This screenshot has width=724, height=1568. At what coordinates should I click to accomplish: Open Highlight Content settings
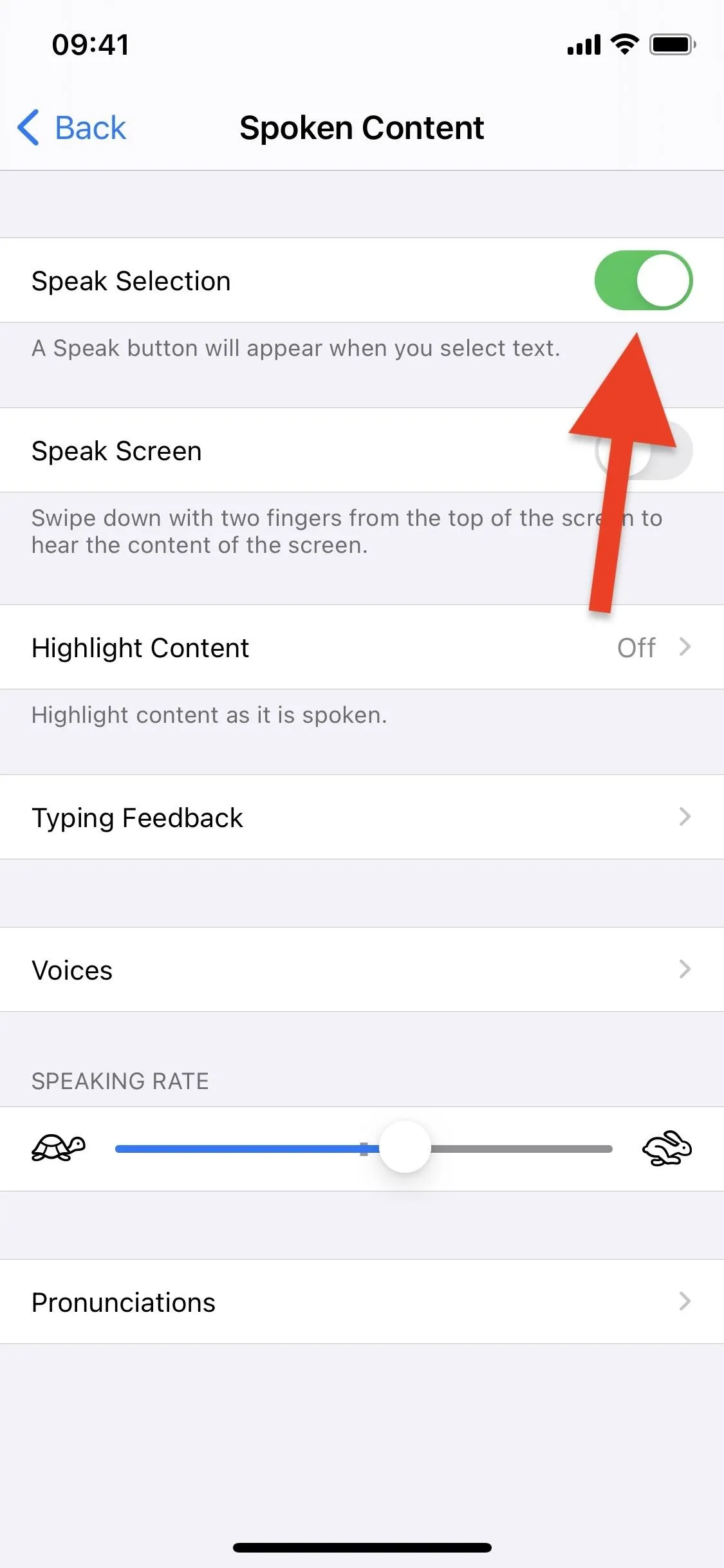pos(362,647)
